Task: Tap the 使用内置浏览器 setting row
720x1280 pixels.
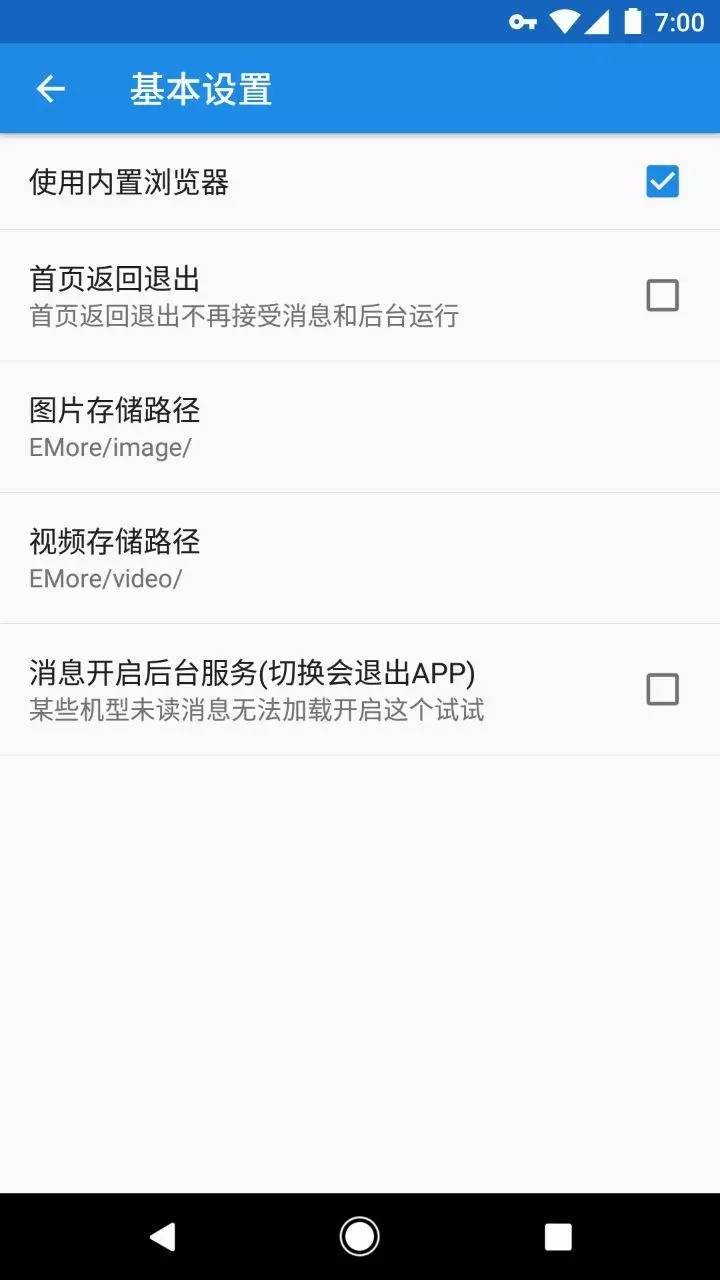Action: click(x=300, y=181)
